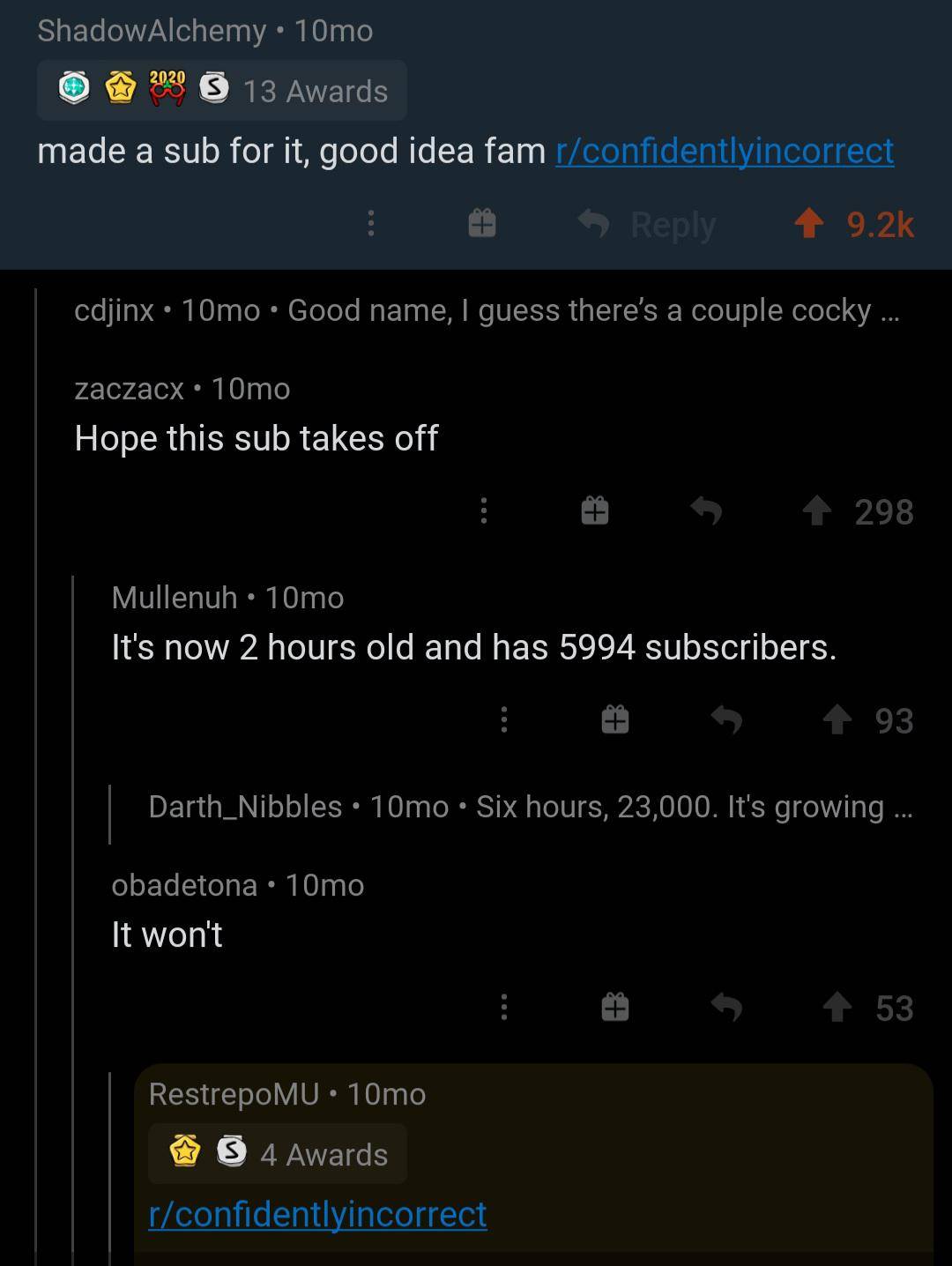
Task: Expand Darth_Nibbles' collapsed comment
Action: (x=529, y=807)
